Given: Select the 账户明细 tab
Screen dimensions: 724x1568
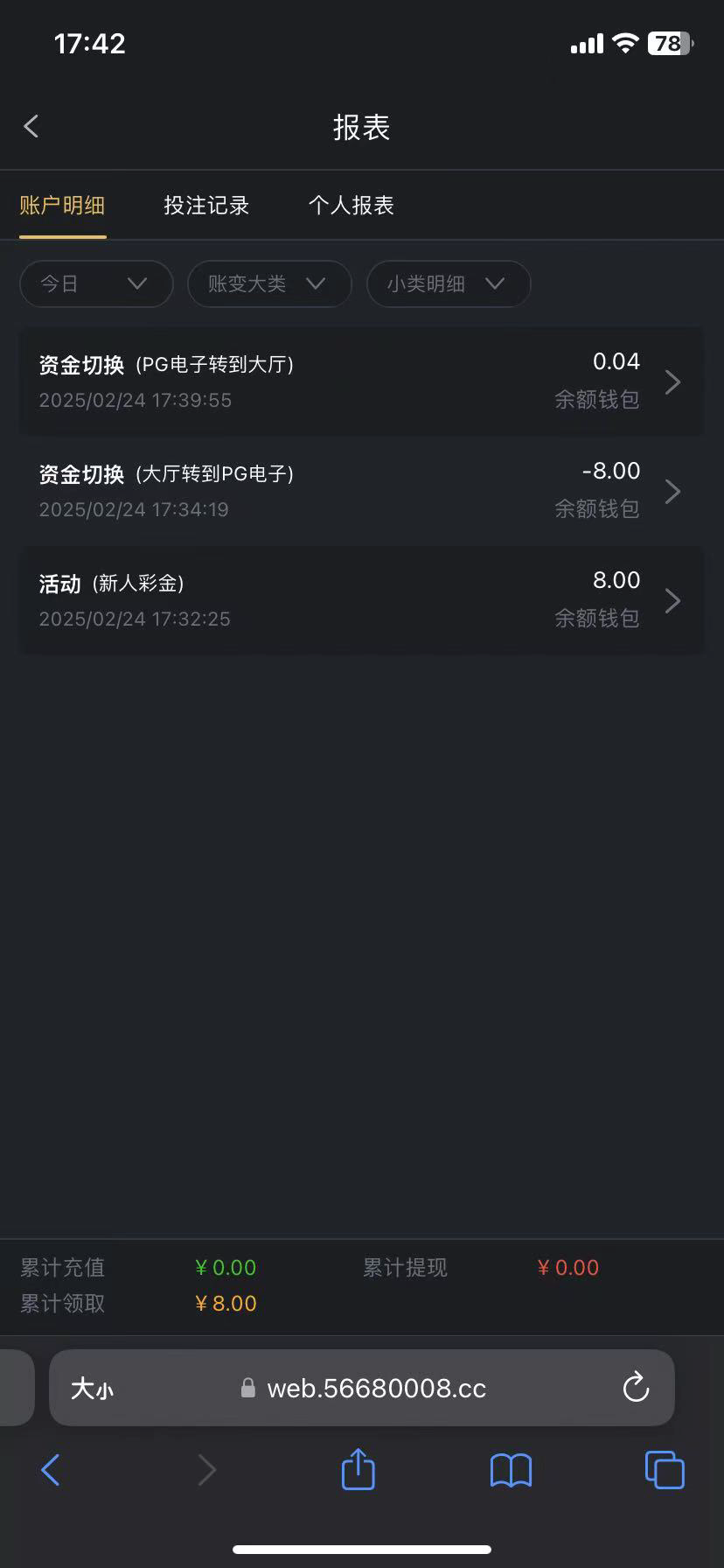Looking at the screenshot, I should tap(62, 206).
